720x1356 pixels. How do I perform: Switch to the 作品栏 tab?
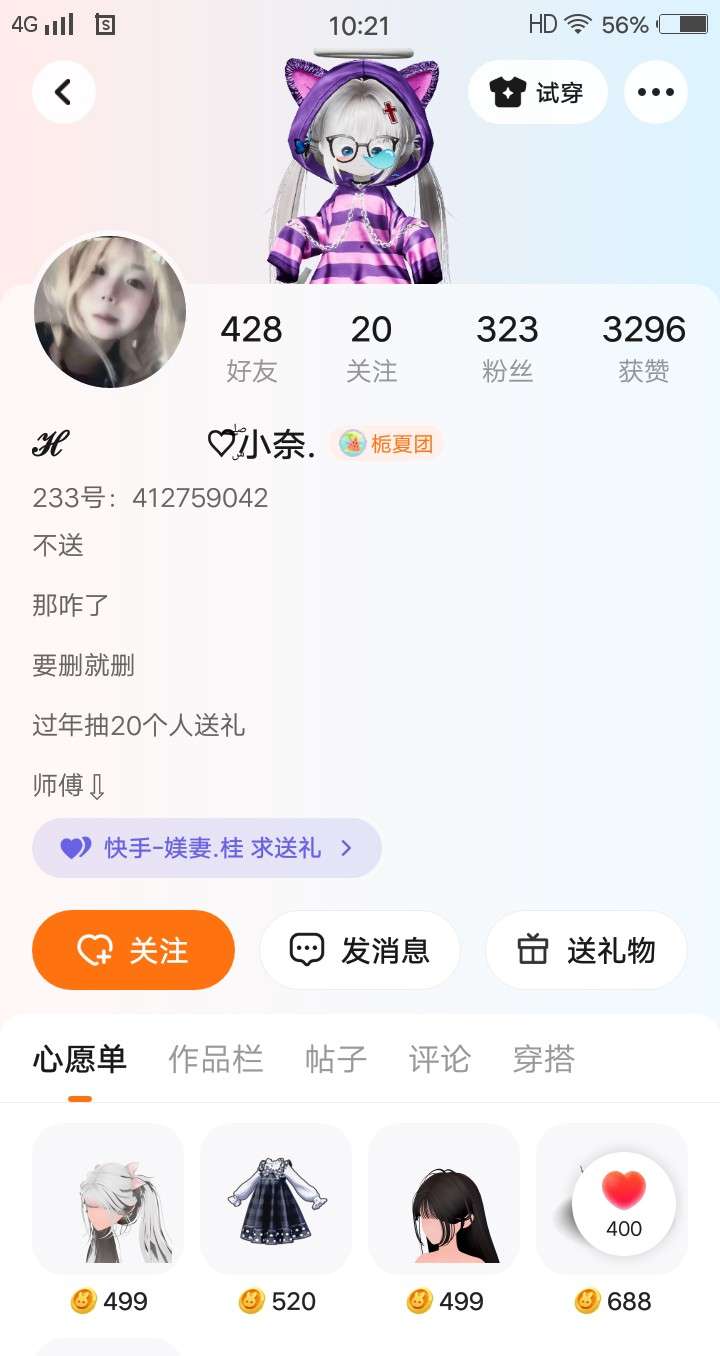(x=215, y=1059)
